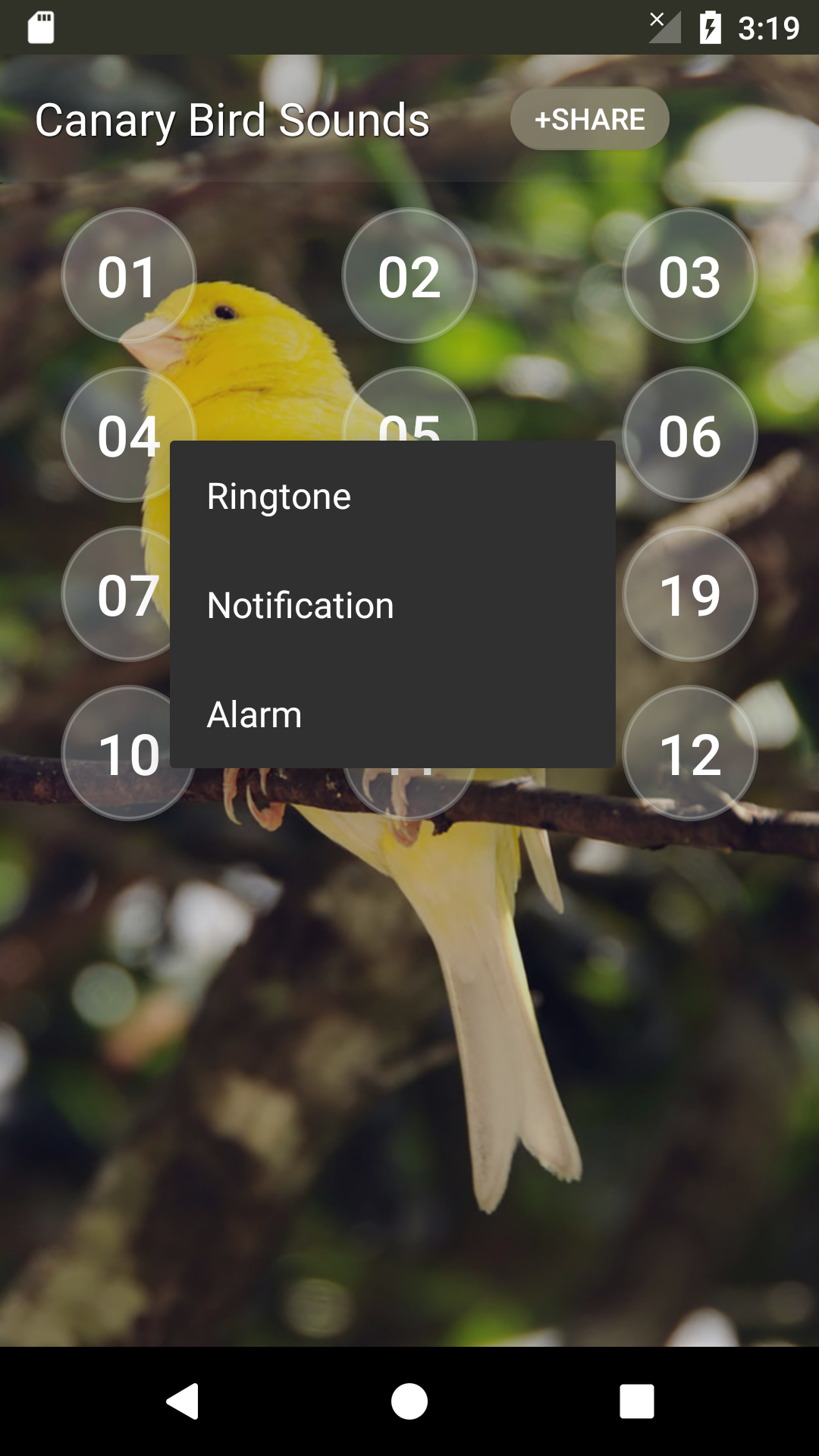The height and width of the screenshot is (1456, 819).
Task: Play canary sound 01
Action: pyautogui.click(x=128, y=276)
